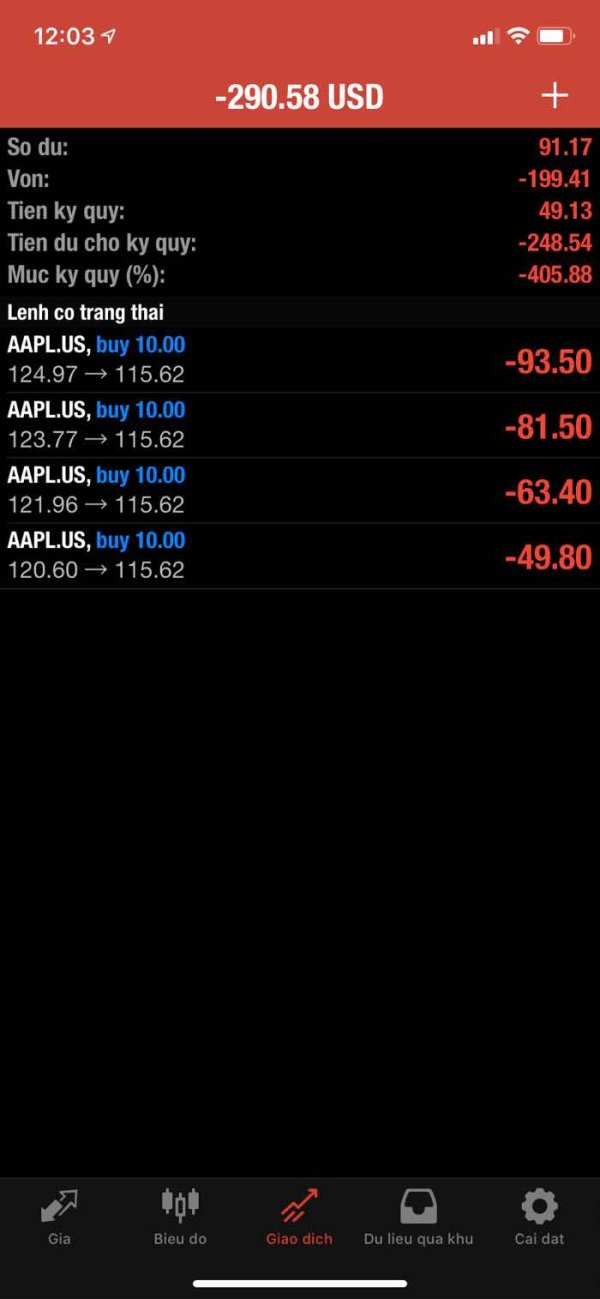This screenshot has height=1299, width=600.
Task: Select the AAPL.US position opened at 121.96
Action: point(300,490)
